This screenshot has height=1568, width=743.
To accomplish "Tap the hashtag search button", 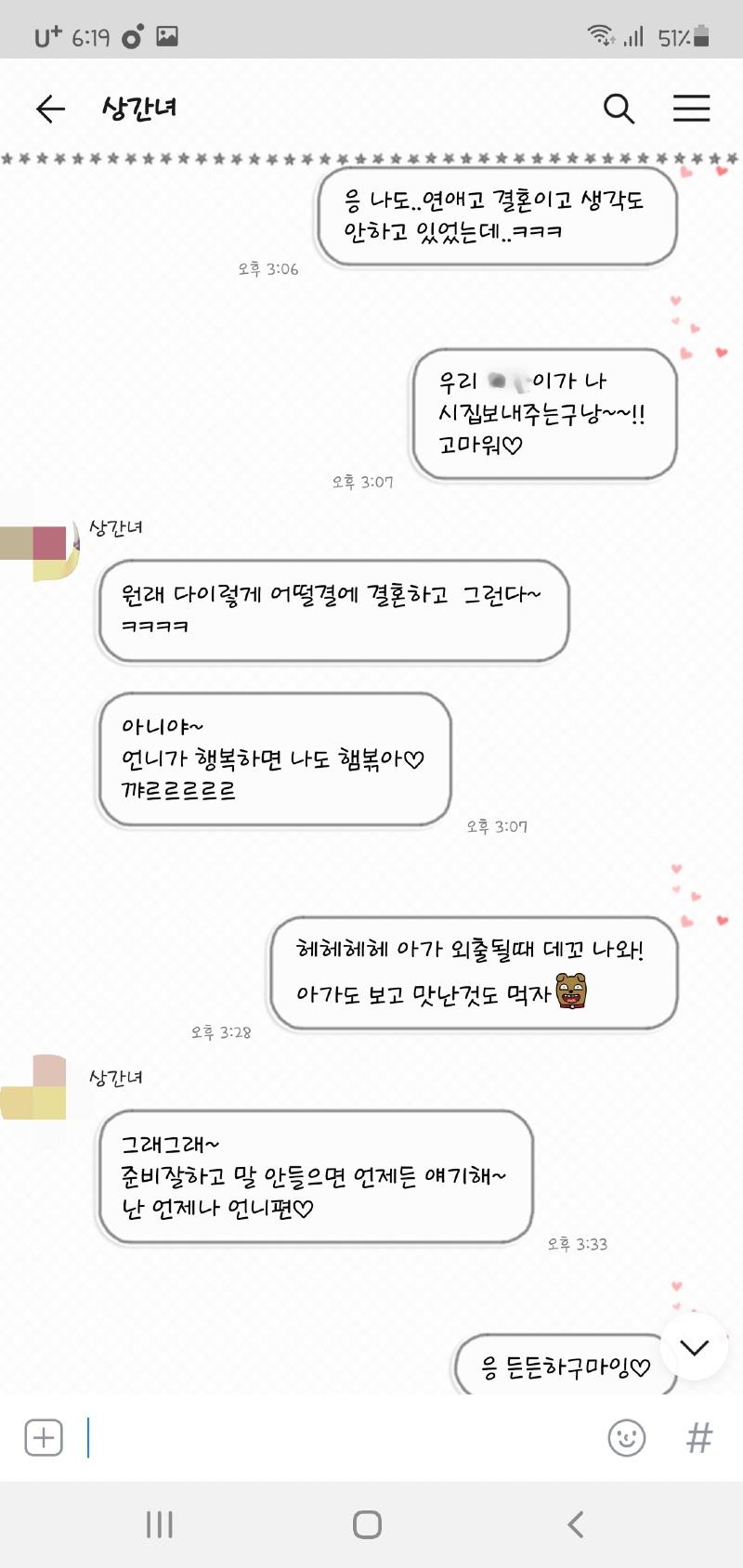I will 698,1437.
